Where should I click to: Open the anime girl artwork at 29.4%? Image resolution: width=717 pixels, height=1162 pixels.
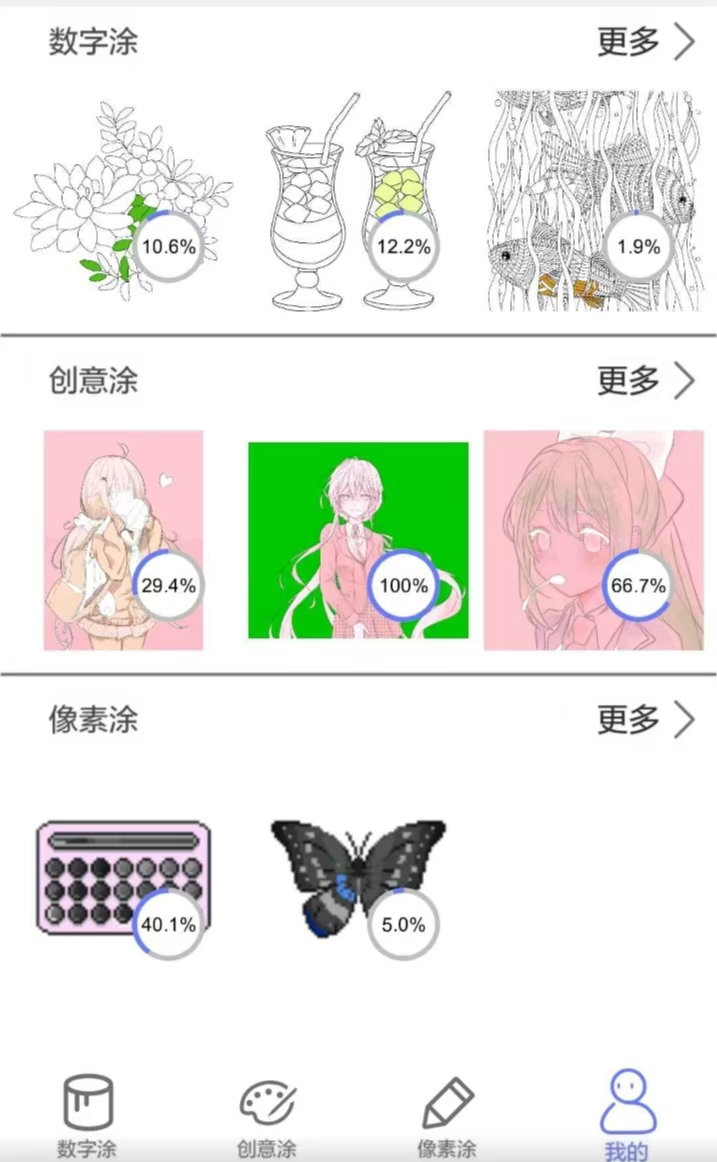point(123,540)
